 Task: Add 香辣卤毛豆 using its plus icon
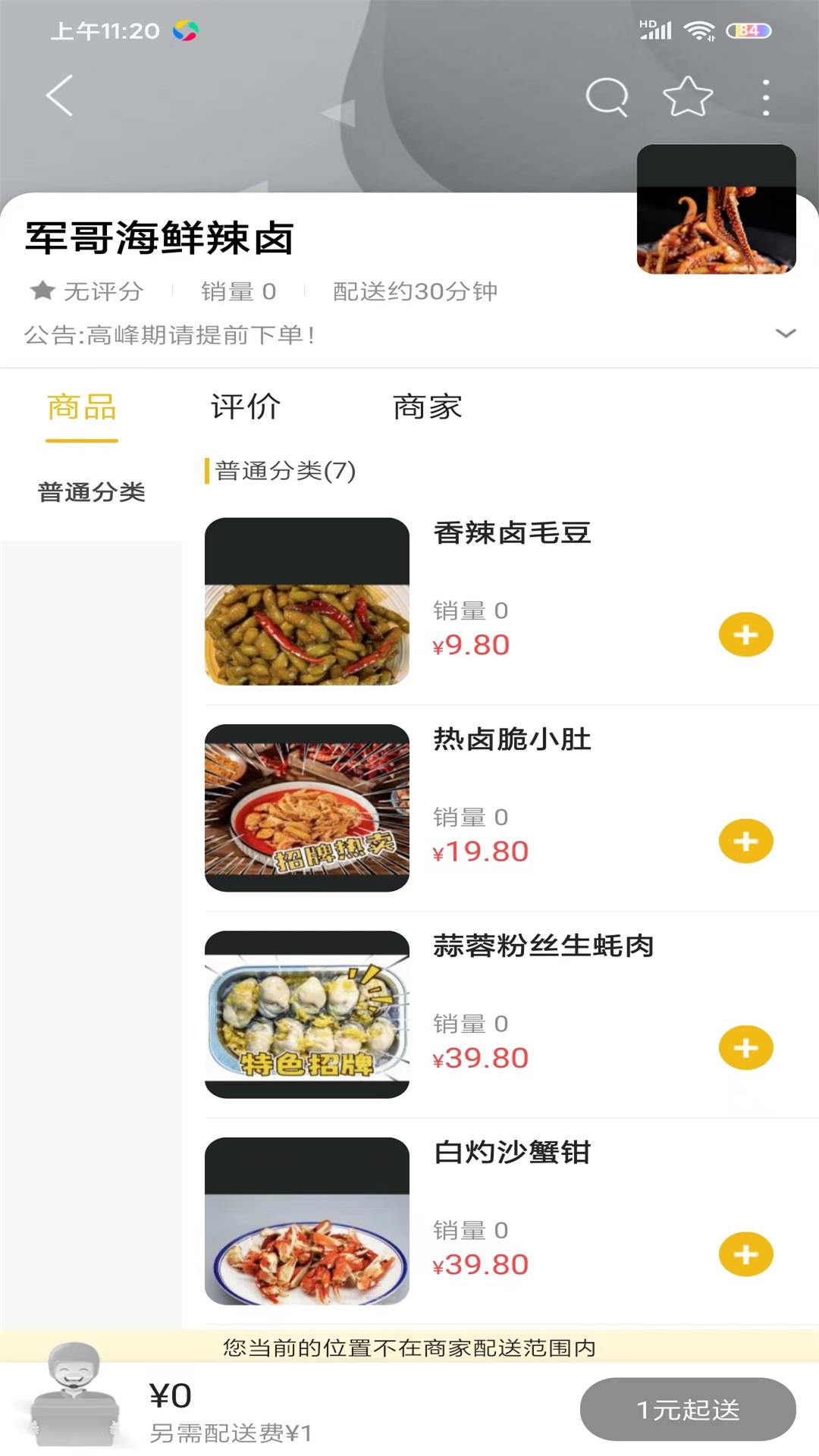746,635
